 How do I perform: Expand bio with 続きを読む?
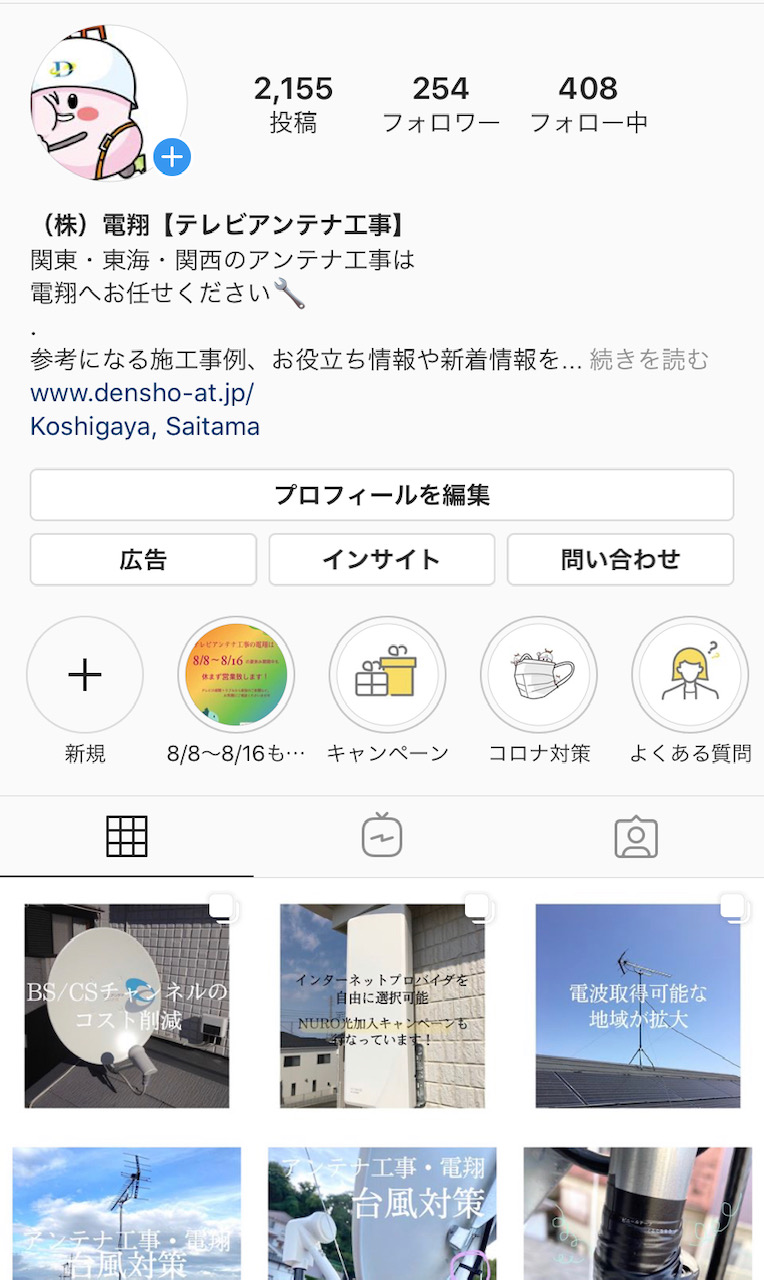coord(649,359)
